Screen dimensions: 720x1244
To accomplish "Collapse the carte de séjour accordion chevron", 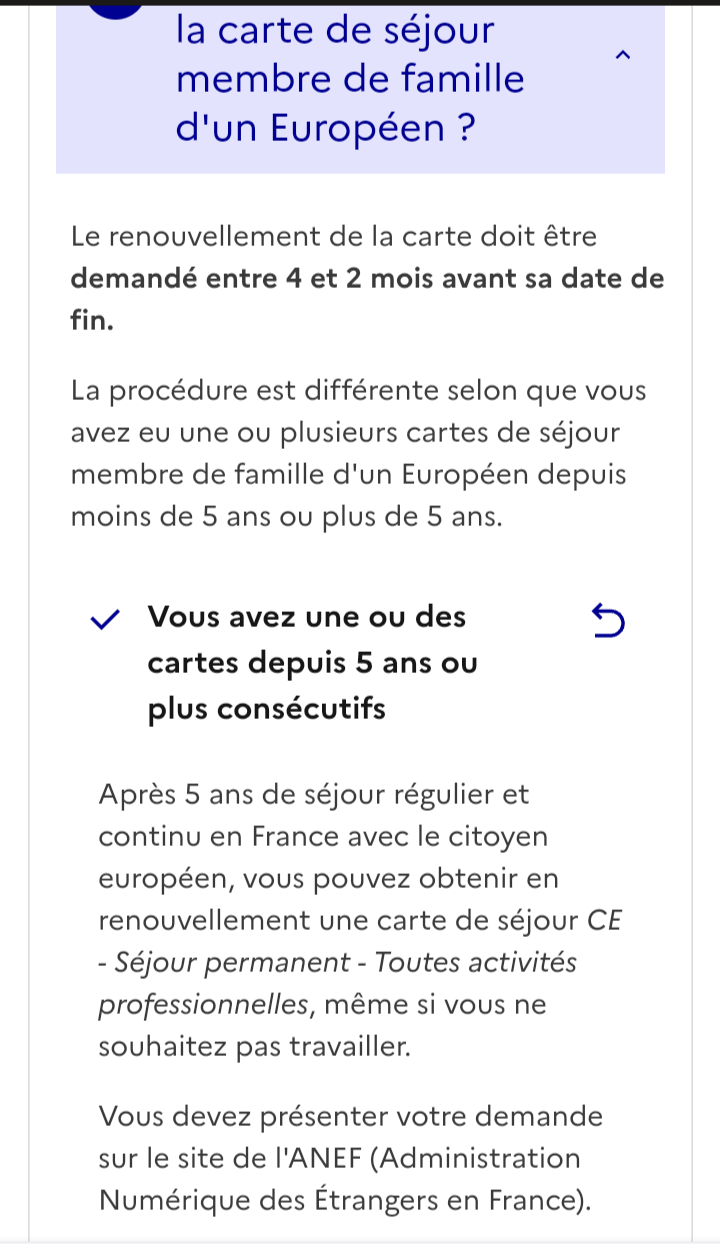I will (622, 56).
